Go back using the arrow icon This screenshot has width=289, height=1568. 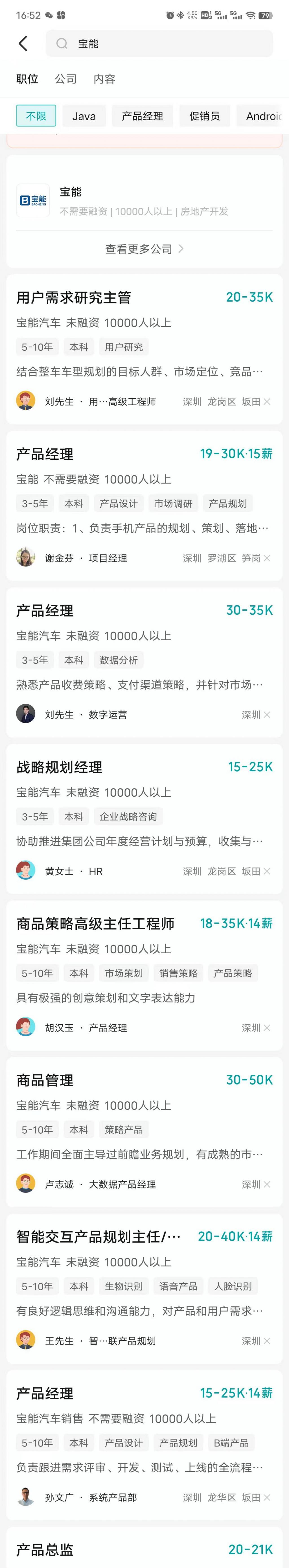[x=23, y=44]
